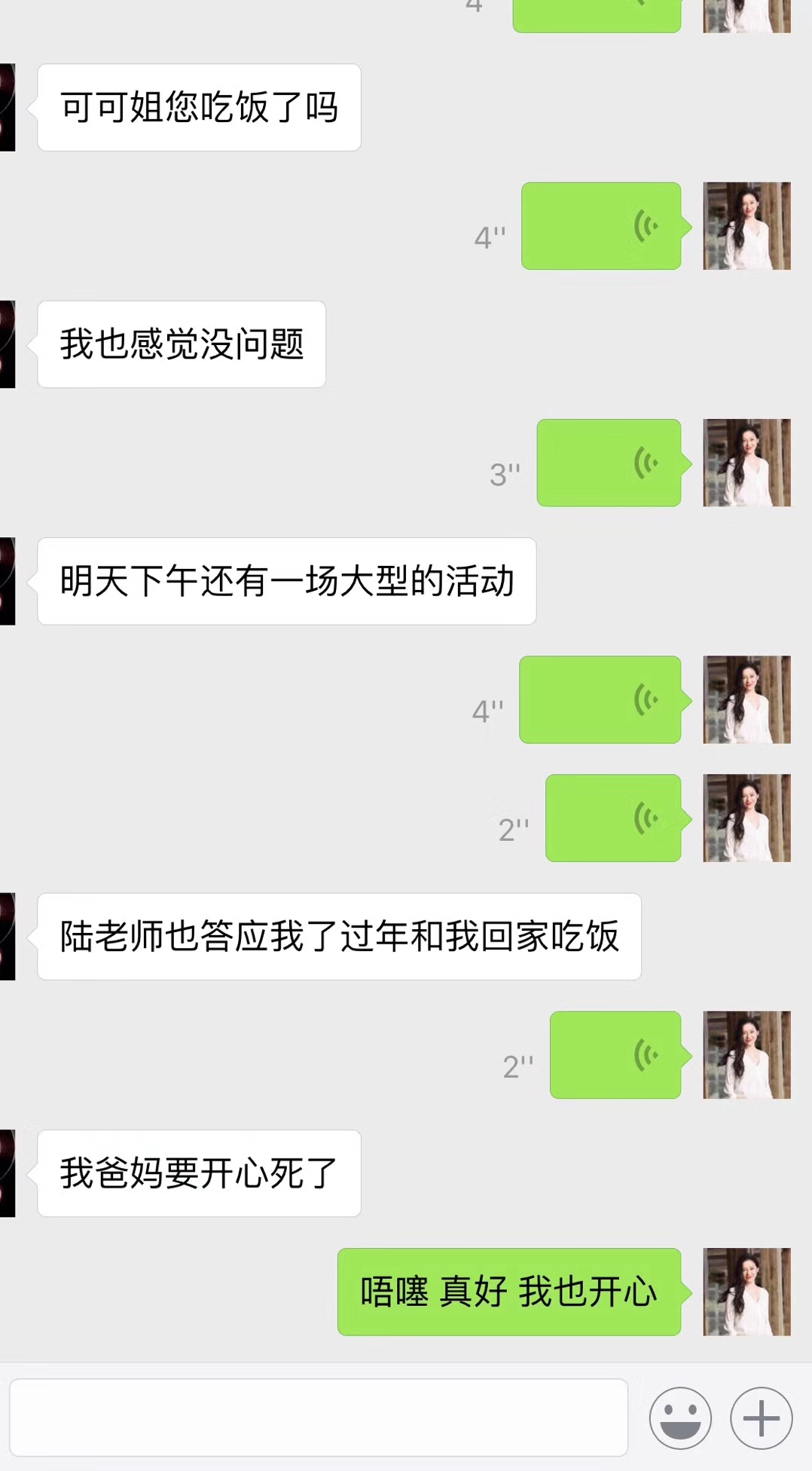Play voice message after 可可姐您吃饭了吗

(601, 226)
